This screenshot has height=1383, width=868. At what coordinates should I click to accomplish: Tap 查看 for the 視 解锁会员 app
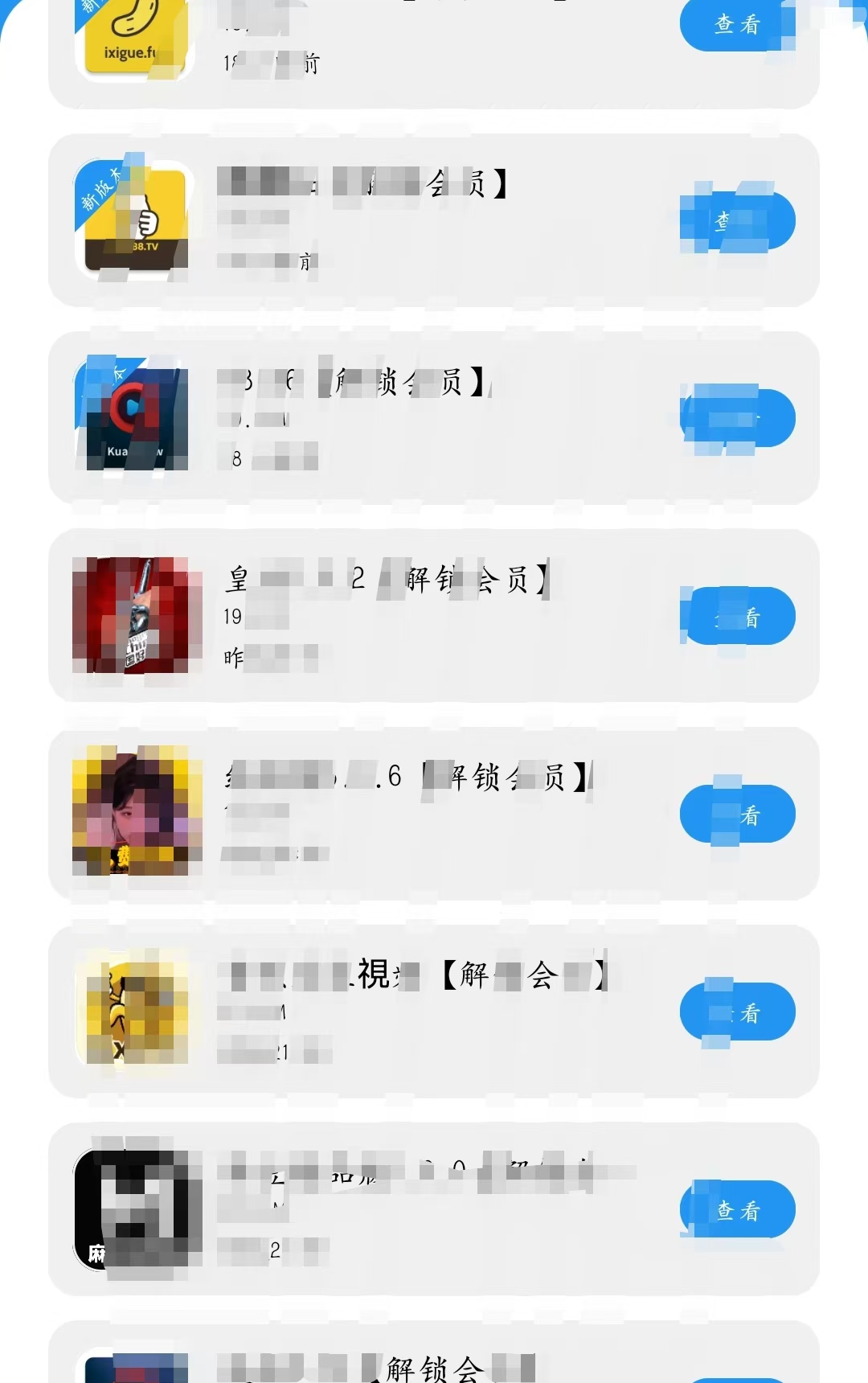737,1012
